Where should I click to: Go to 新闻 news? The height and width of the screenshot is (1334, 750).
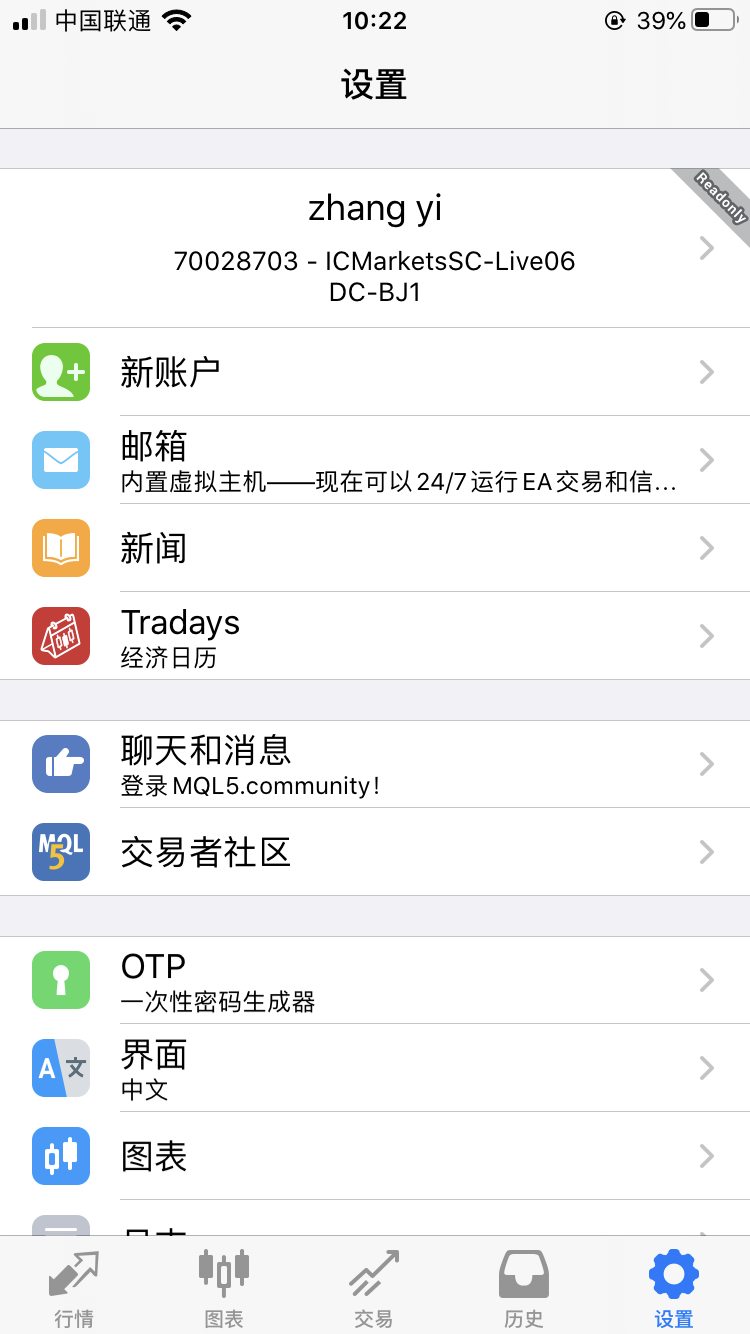(375, 548)
